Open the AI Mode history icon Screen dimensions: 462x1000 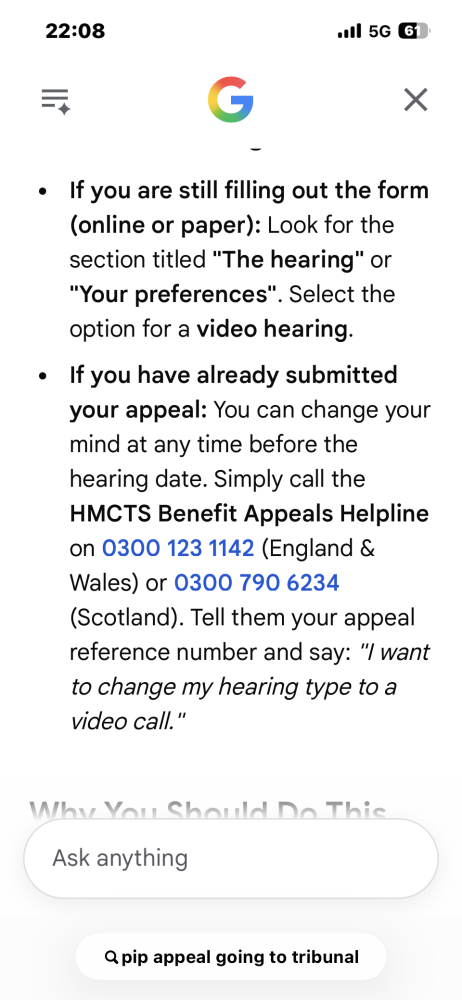[56, 101]
